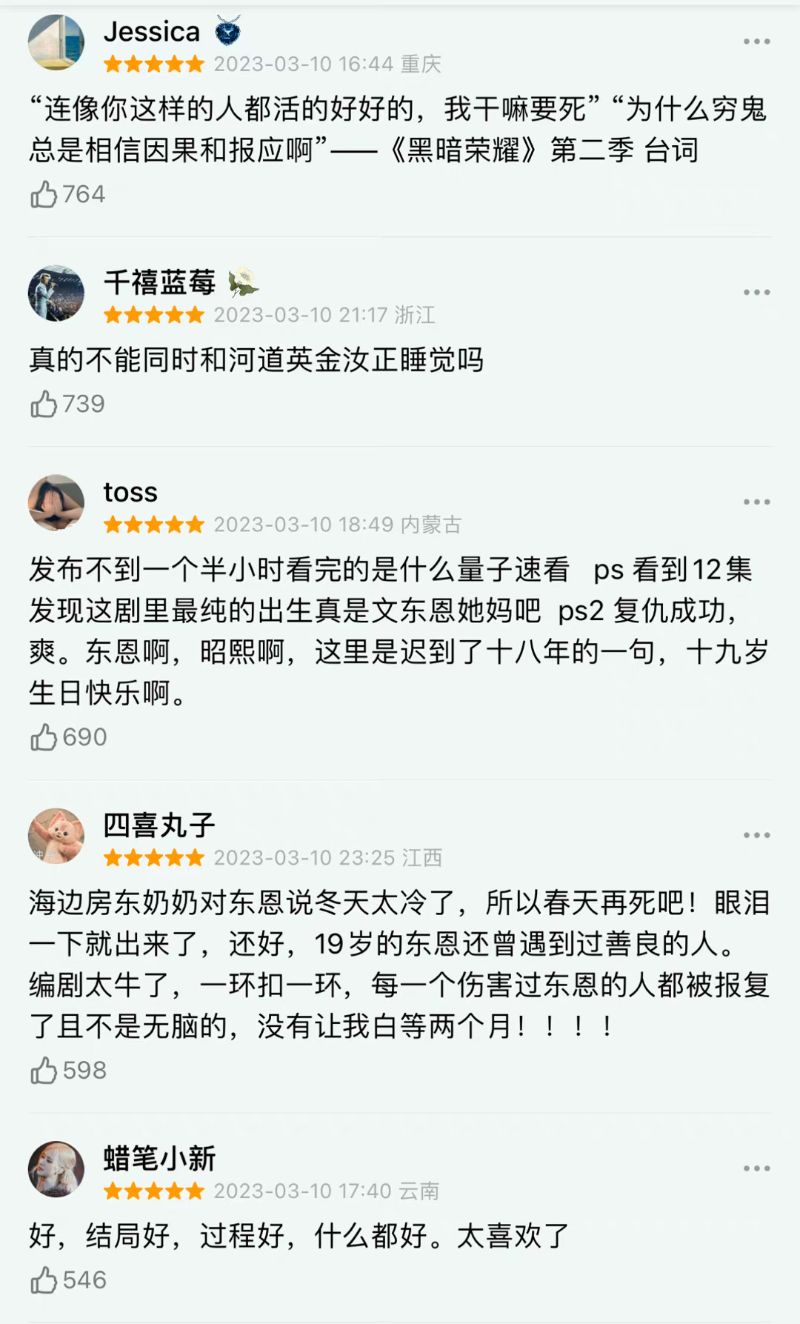Open overflow menu on 千禧蓝莓's review
The width and height of the screenshot is (800, 1324).
[x=756, y=292]
